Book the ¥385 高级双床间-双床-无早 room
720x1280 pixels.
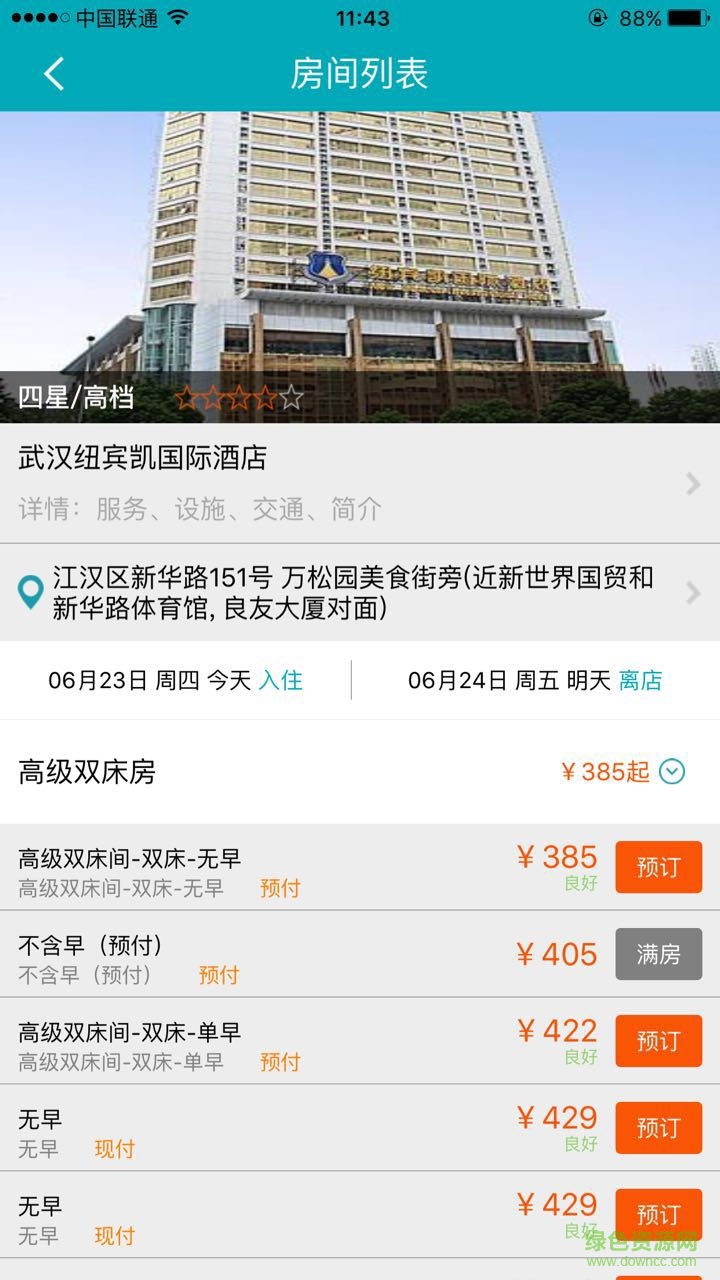(x=658, y=868)
